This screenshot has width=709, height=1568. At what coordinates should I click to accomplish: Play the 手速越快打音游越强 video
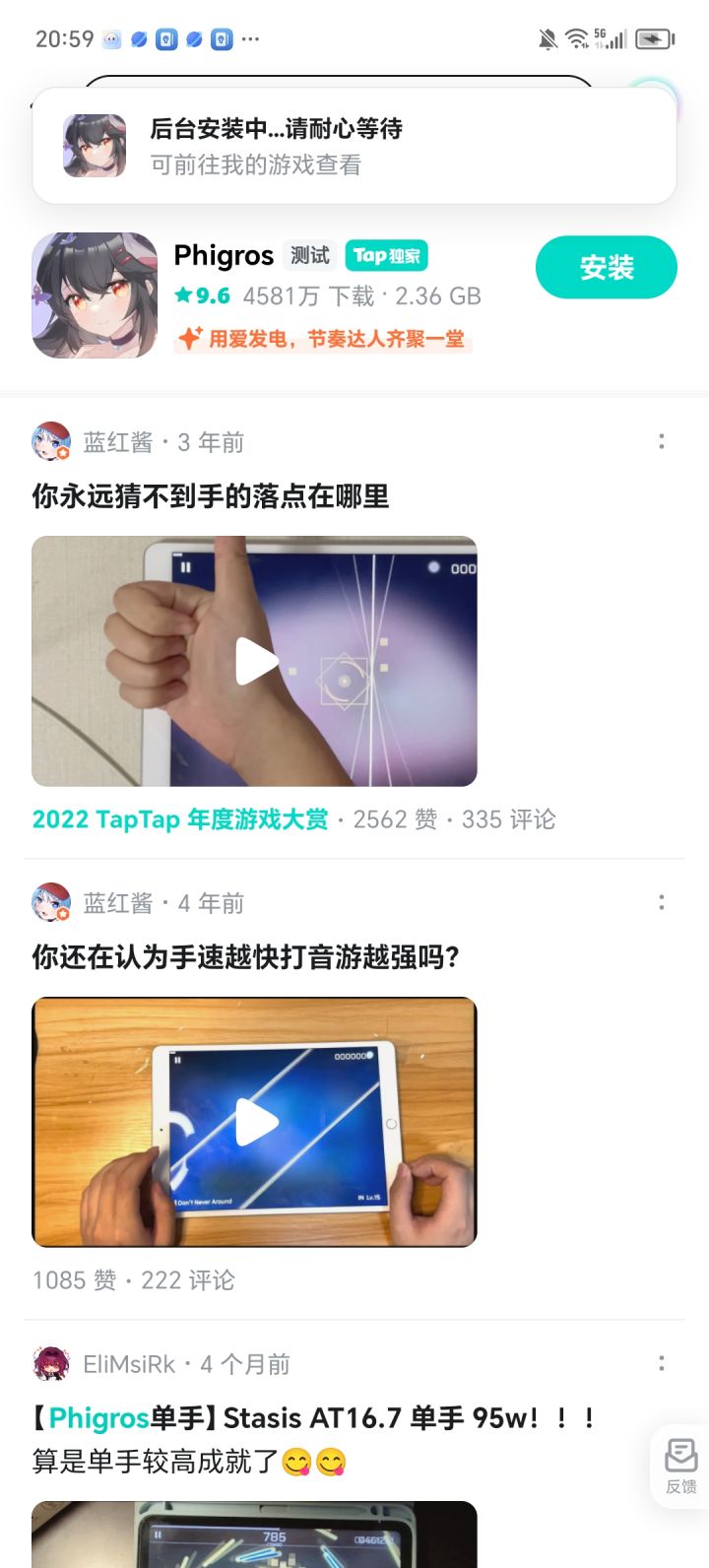click(x=254, y=1121)
